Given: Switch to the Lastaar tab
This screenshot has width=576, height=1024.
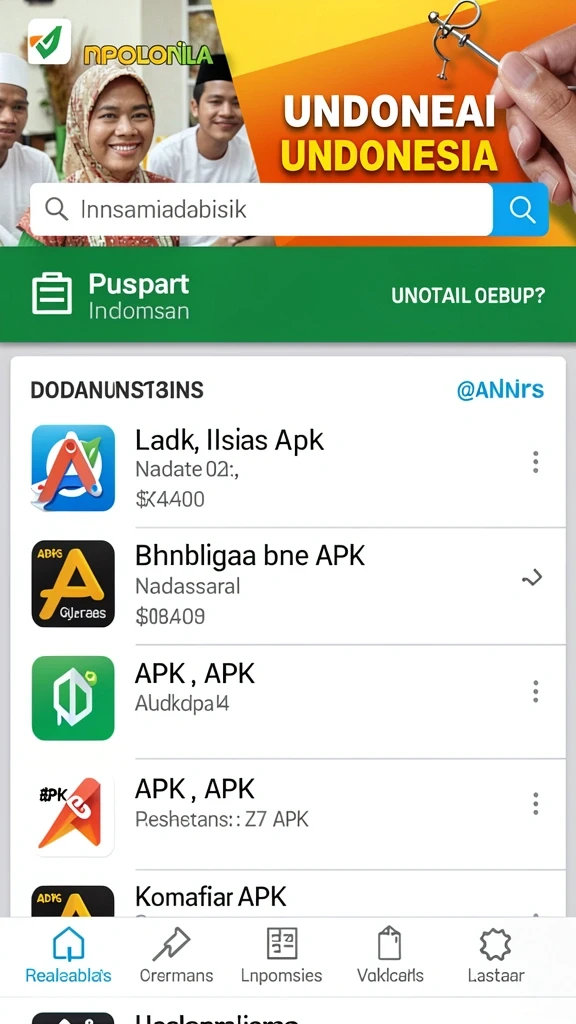Looking at the screenshot, I should coord(496,956).
